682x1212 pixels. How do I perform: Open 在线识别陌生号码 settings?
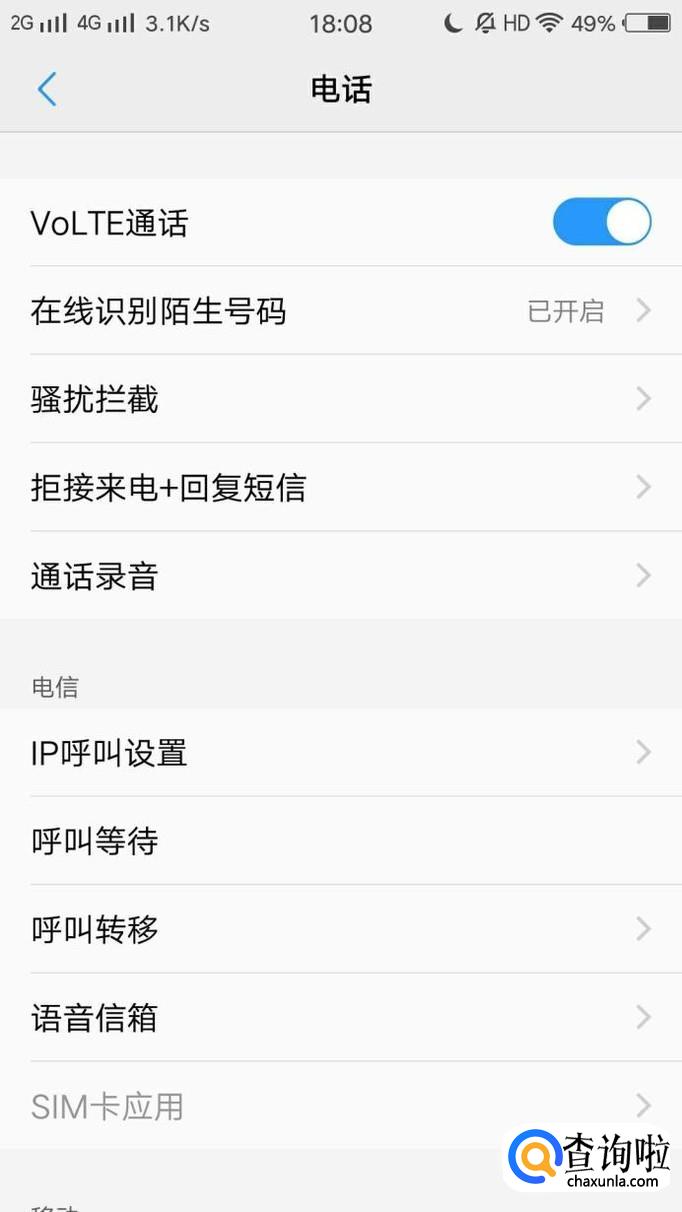[x=340, y=311]
